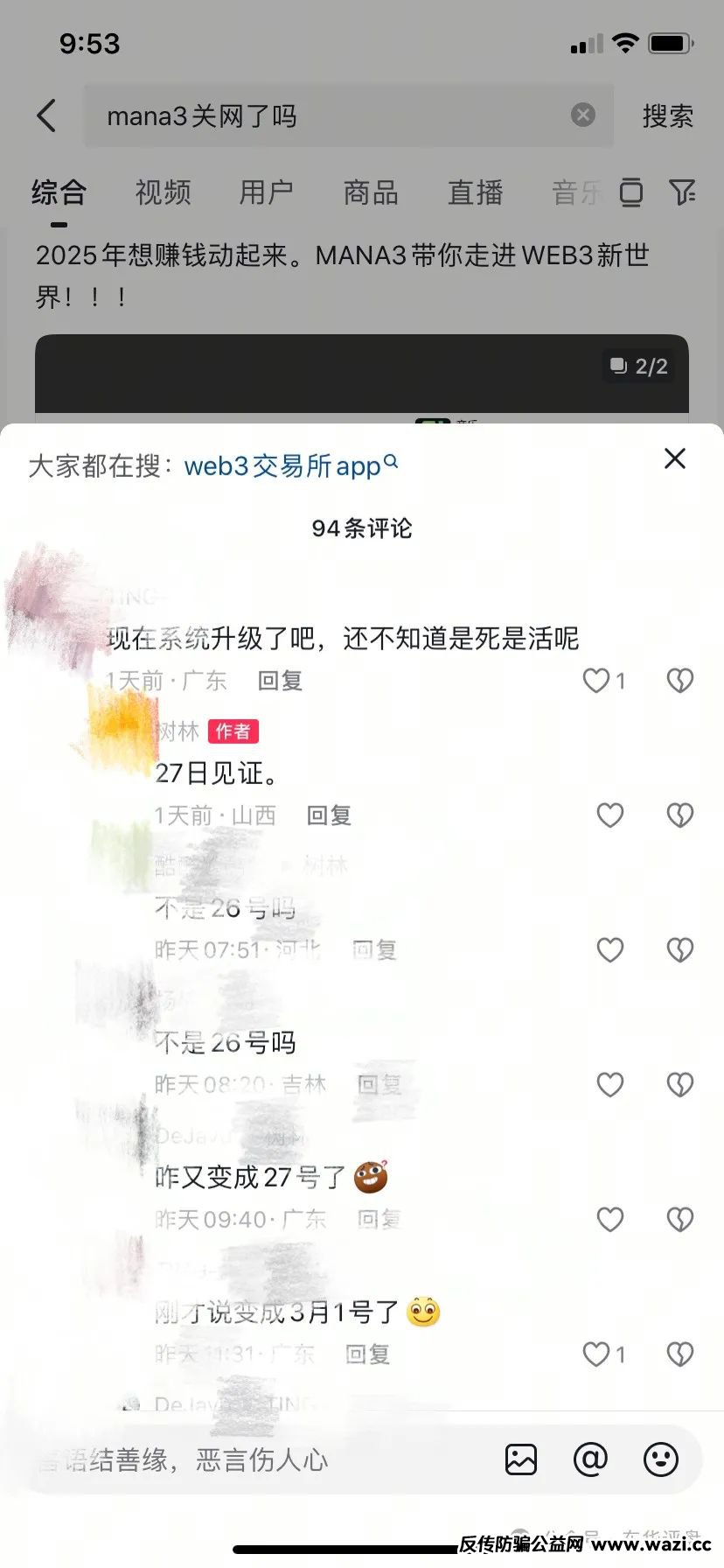Close the comments panel

[674, 458]
